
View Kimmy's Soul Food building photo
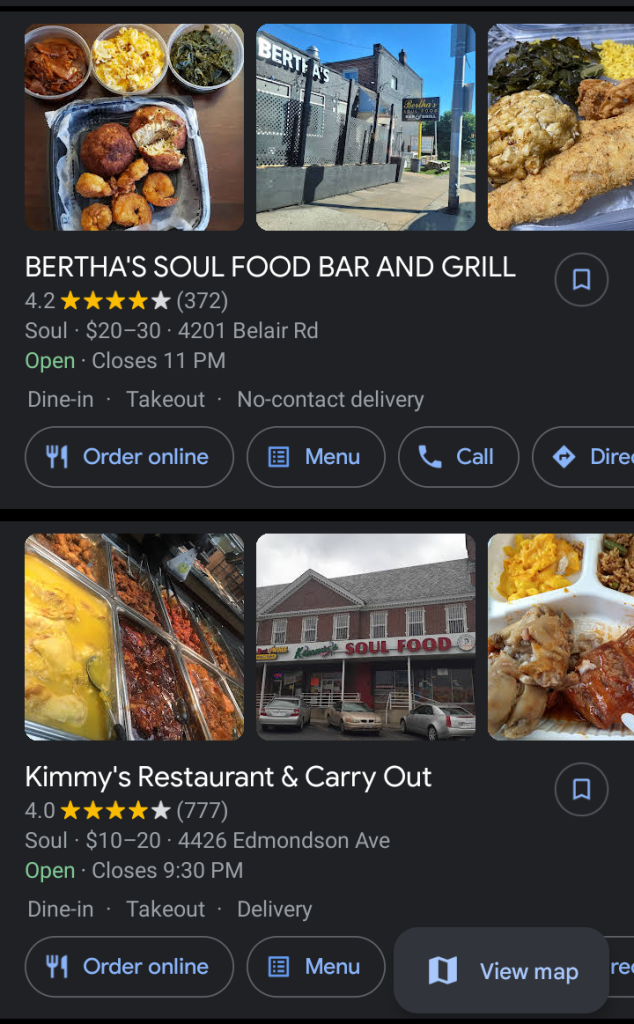click(x=366, y=637)
